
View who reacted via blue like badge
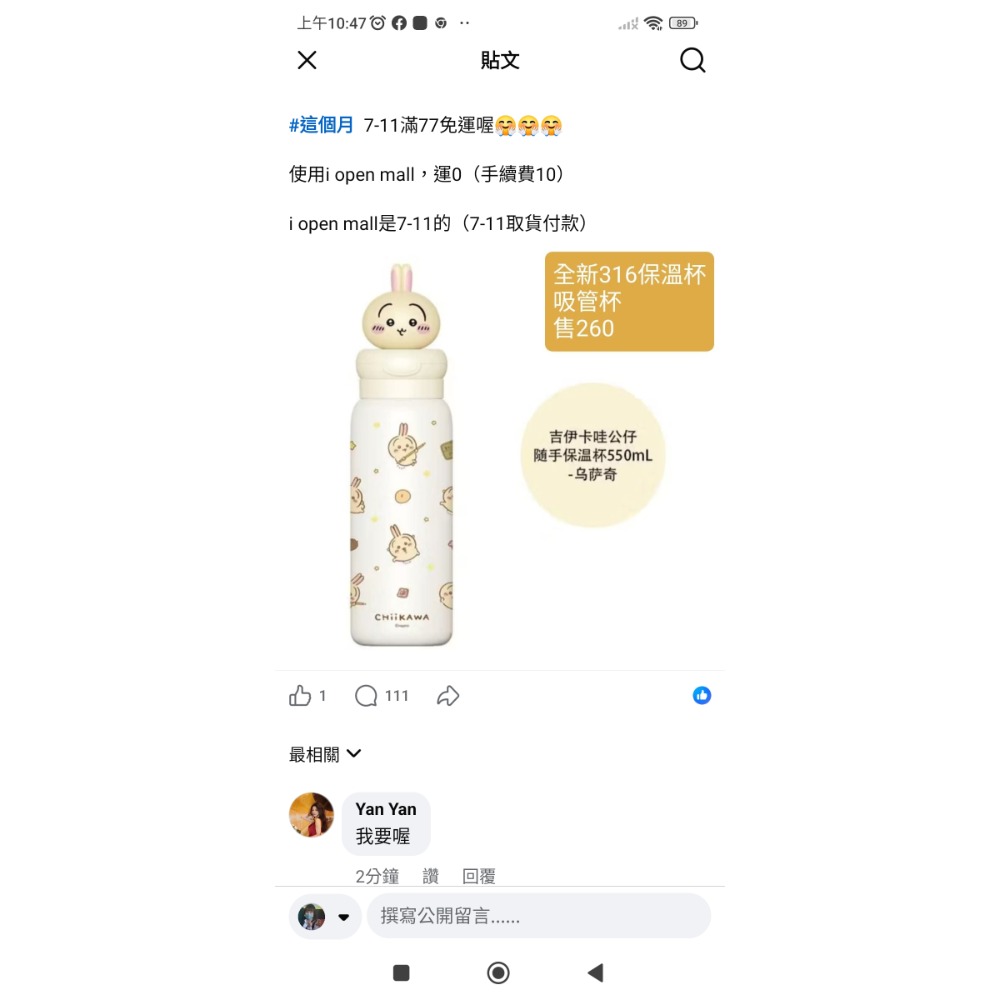coord(702,695)
